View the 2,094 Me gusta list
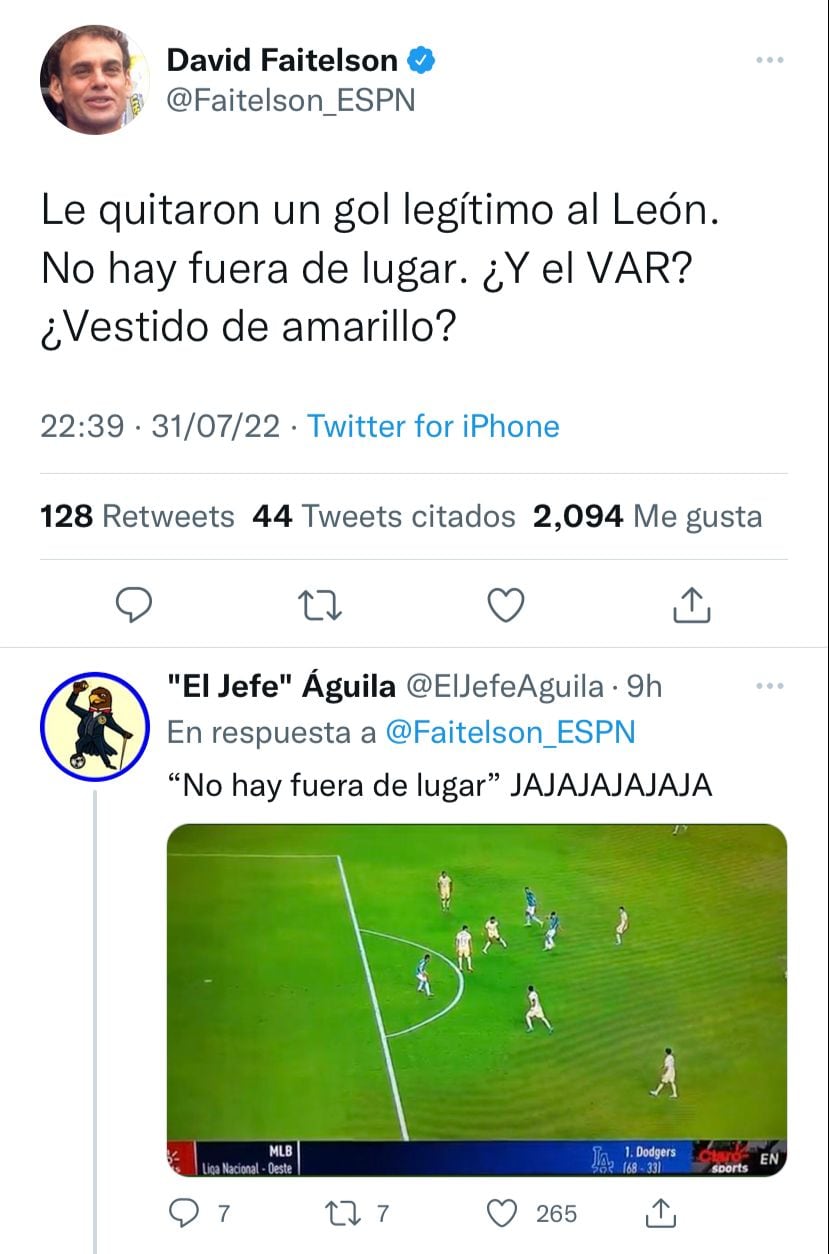The width and height of the screenshot is (829, 1254). (x=647, y=516)
